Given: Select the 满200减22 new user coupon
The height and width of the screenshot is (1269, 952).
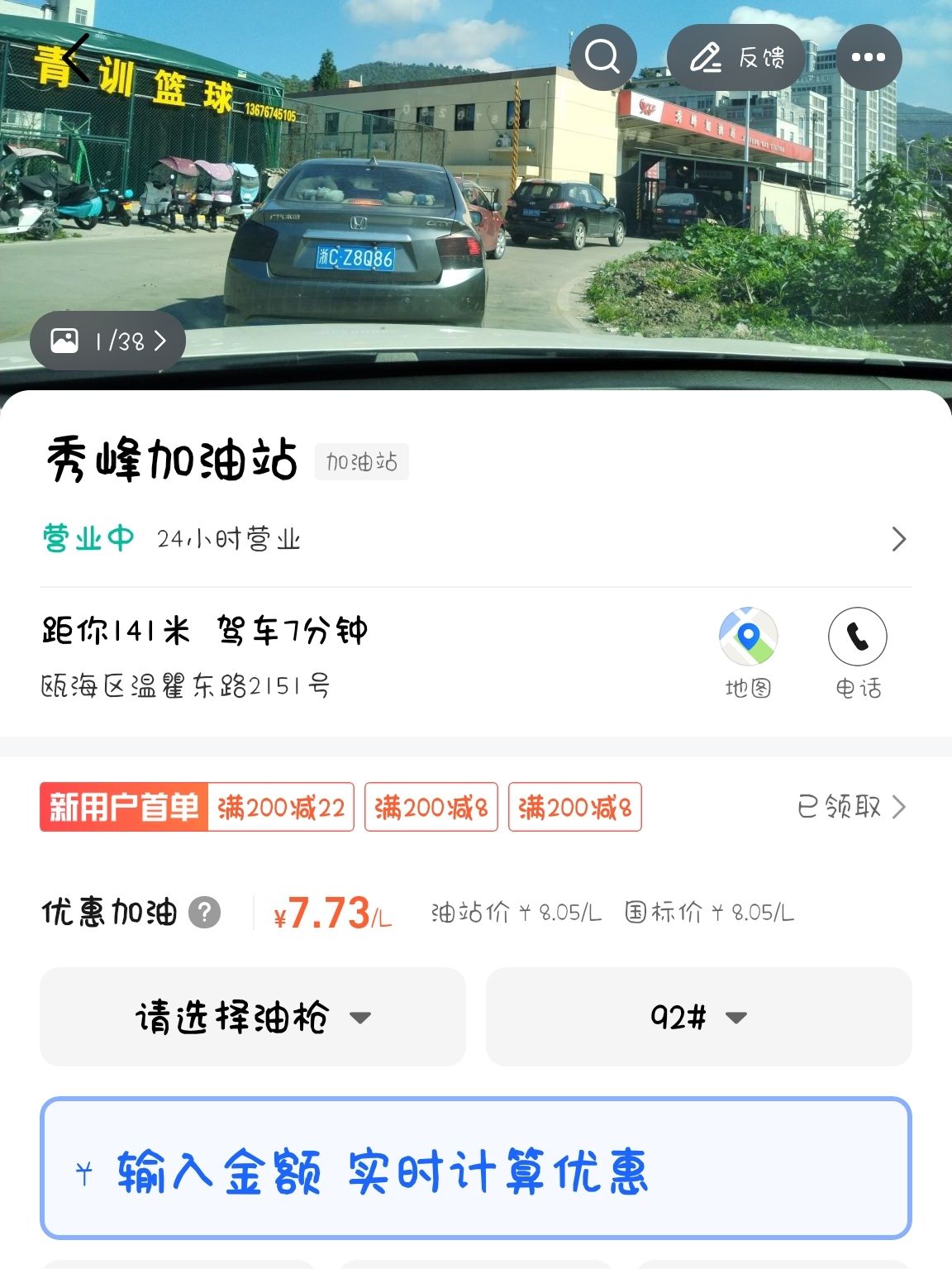Looking at the screenshot, I should pos(281,807).
